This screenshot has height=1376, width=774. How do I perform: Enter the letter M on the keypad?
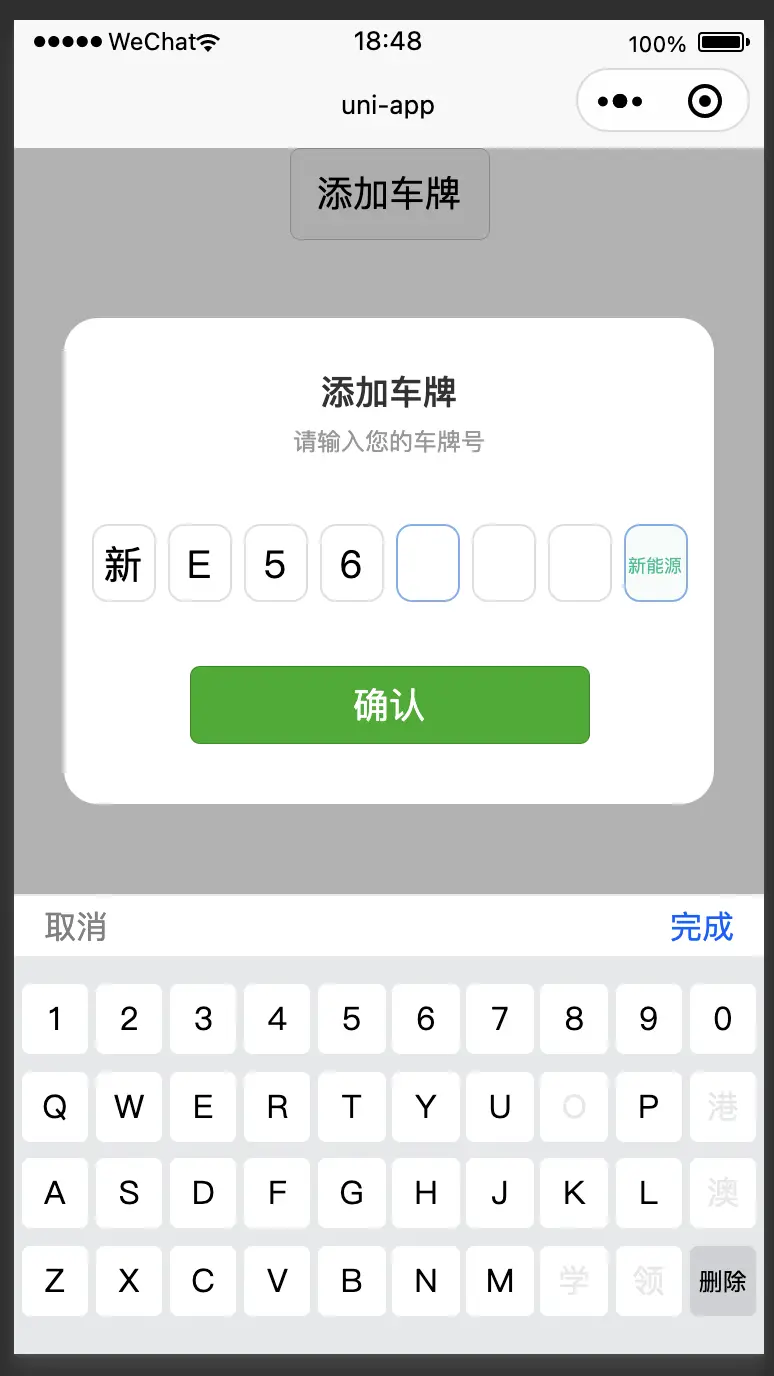coord(500,1281)
